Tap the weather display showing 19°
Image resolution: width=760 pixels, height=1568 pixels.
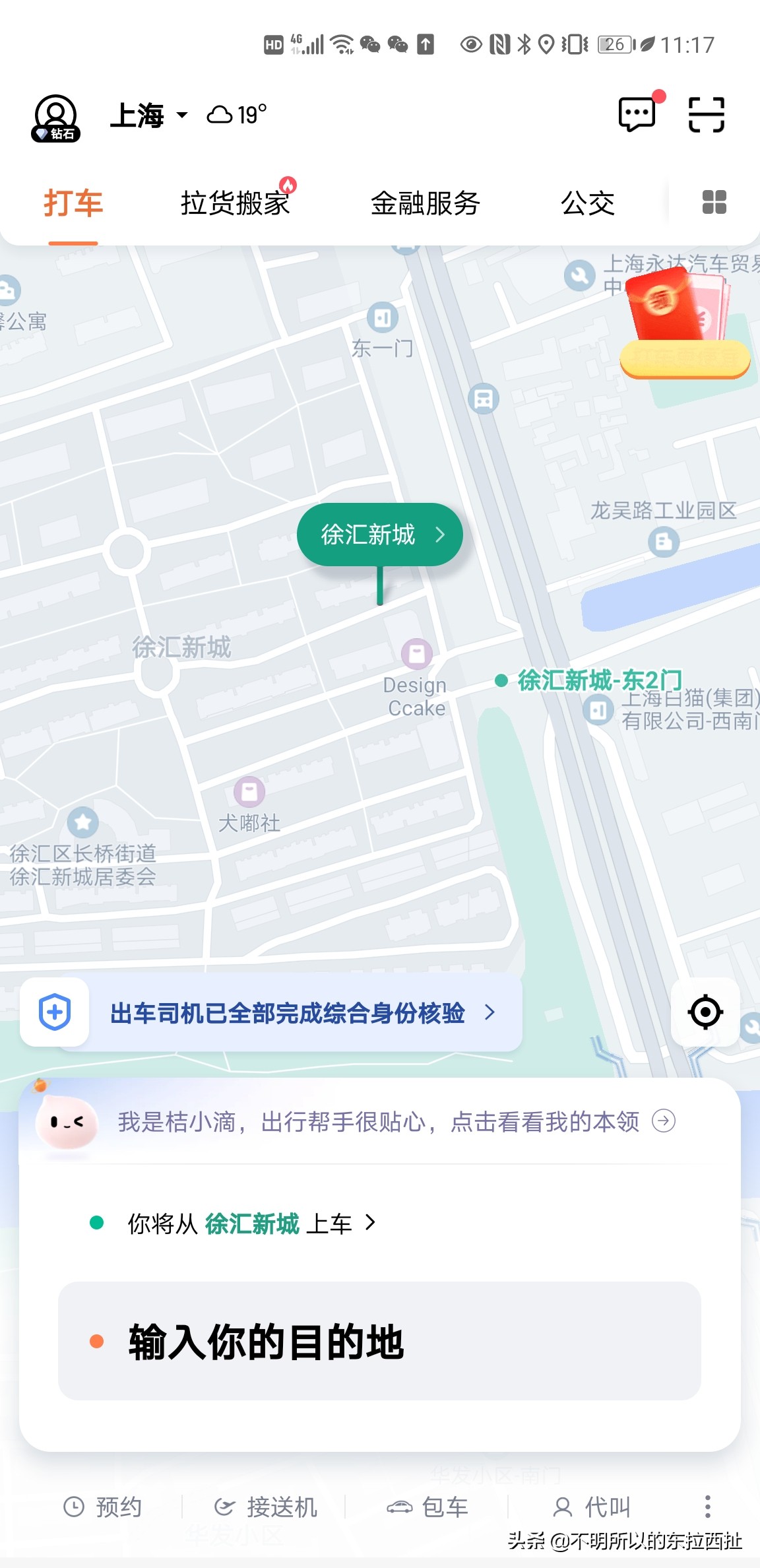(237, 114)
